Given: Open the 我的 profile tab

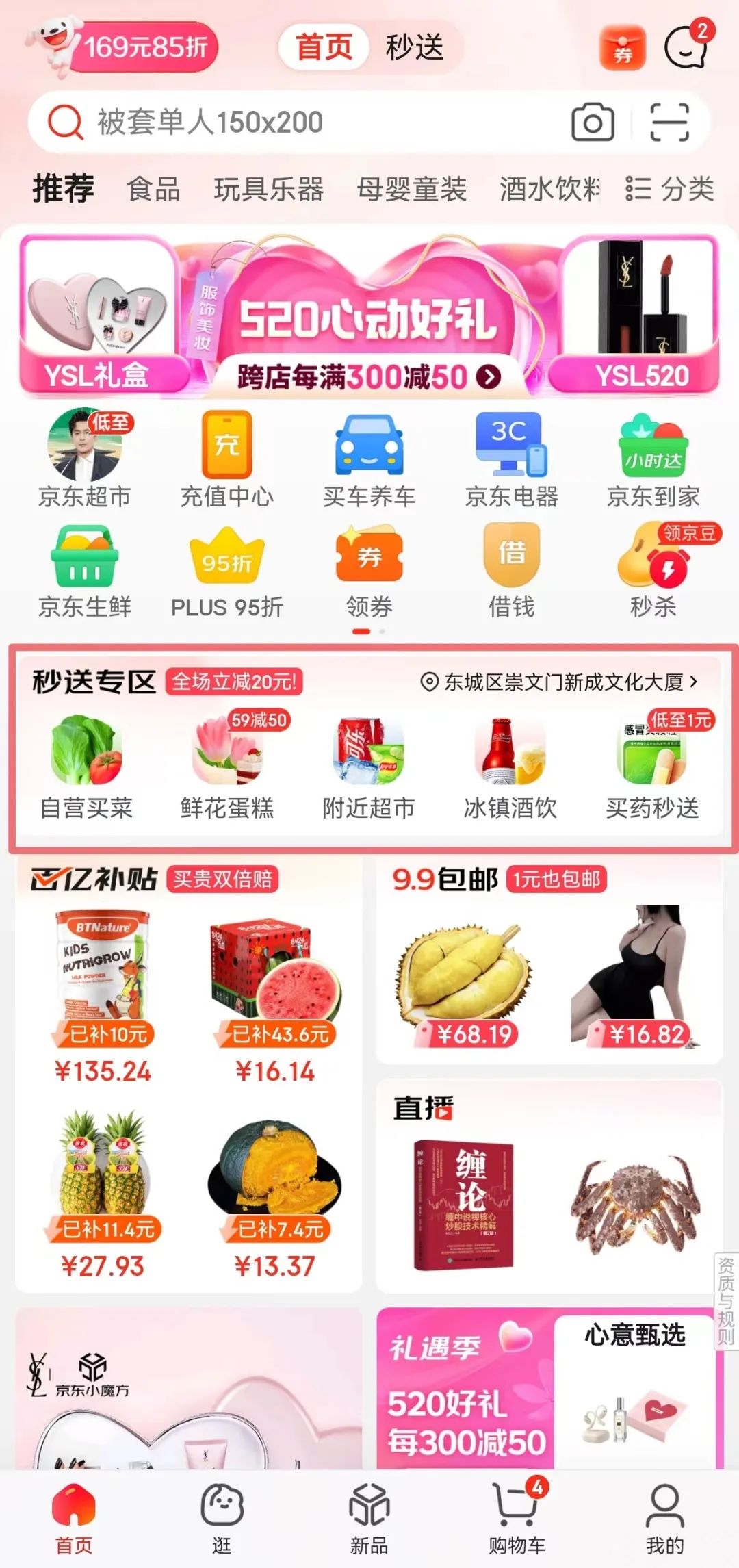Looking at the screenshot, I should click(664, 1516).
